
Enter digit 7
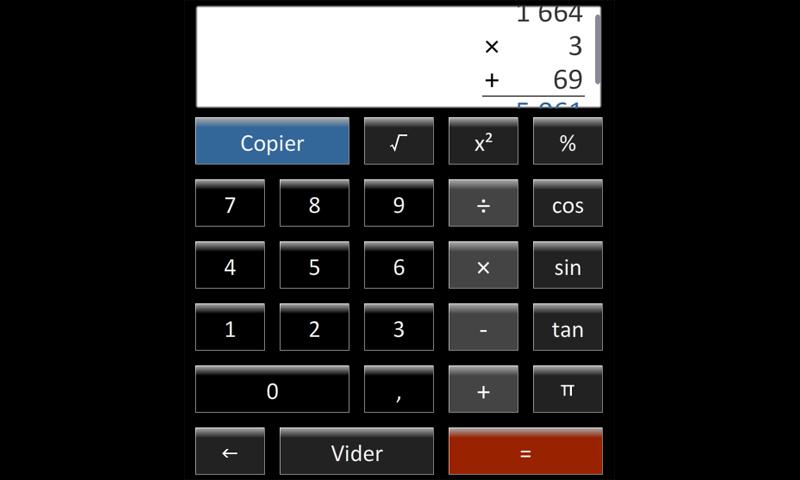(230, 204)
